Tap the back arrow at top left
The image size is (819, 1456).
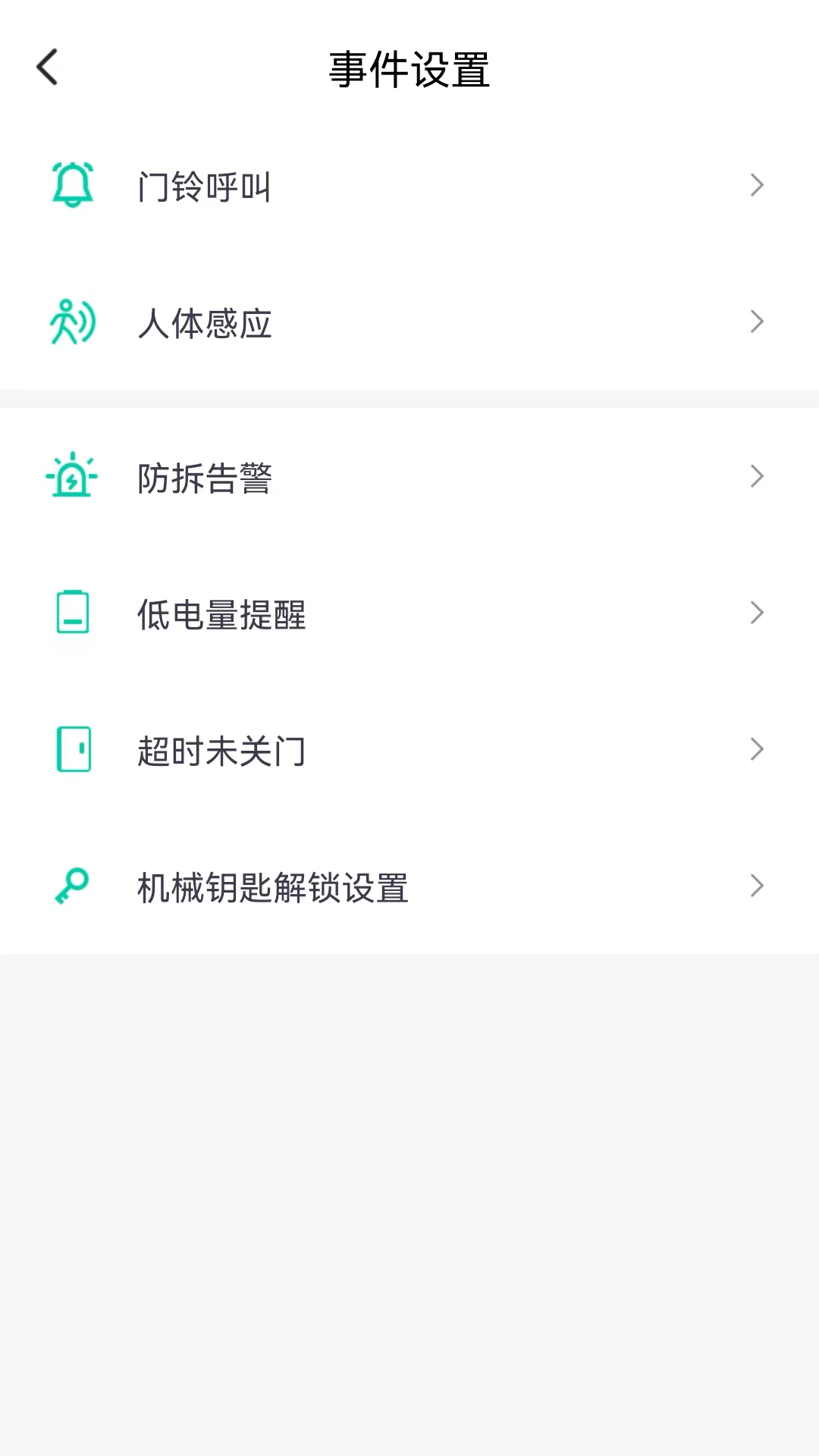47,67
